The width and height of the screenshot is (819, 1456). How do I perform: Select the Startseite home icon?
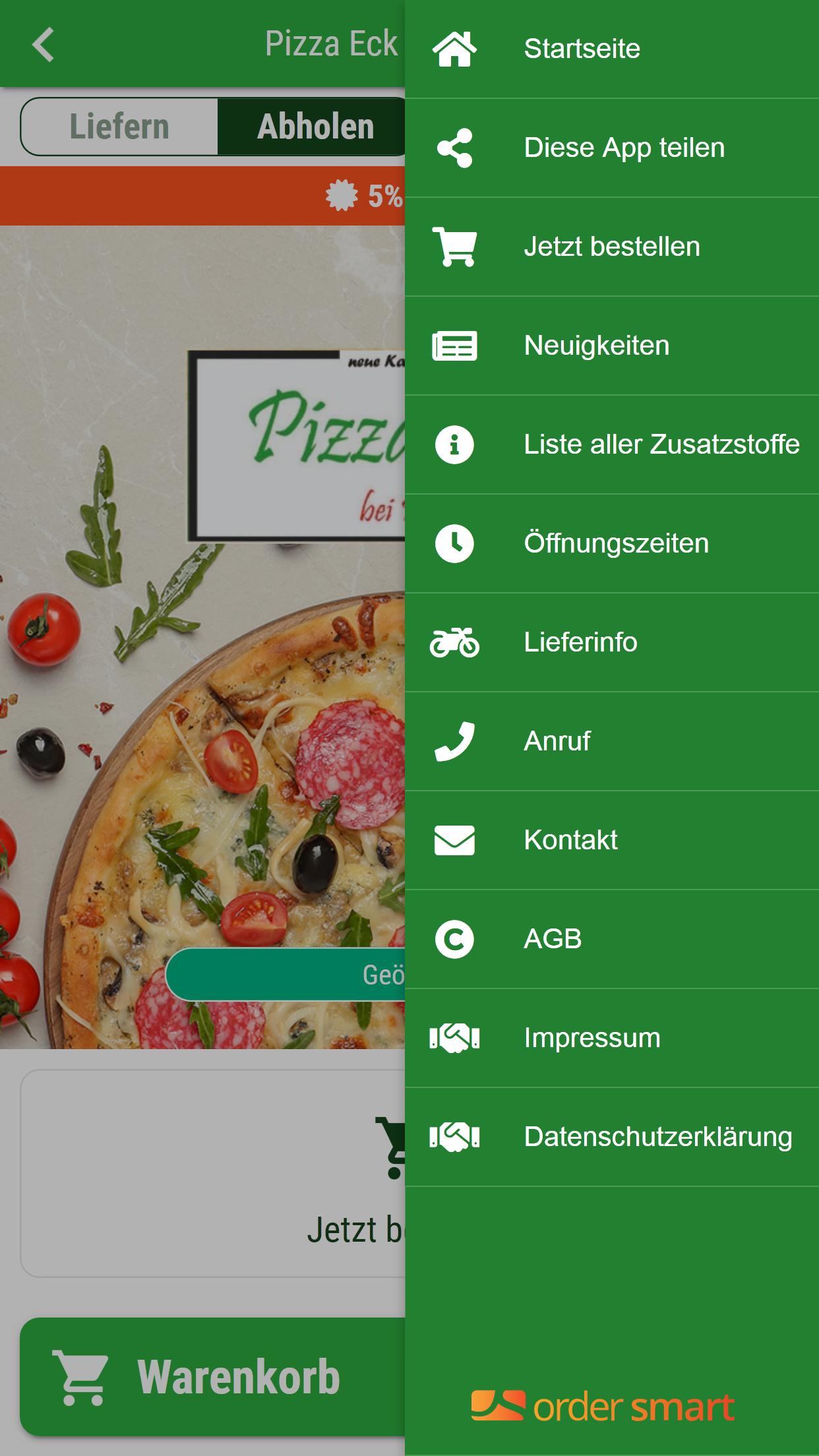pos(456,48)
